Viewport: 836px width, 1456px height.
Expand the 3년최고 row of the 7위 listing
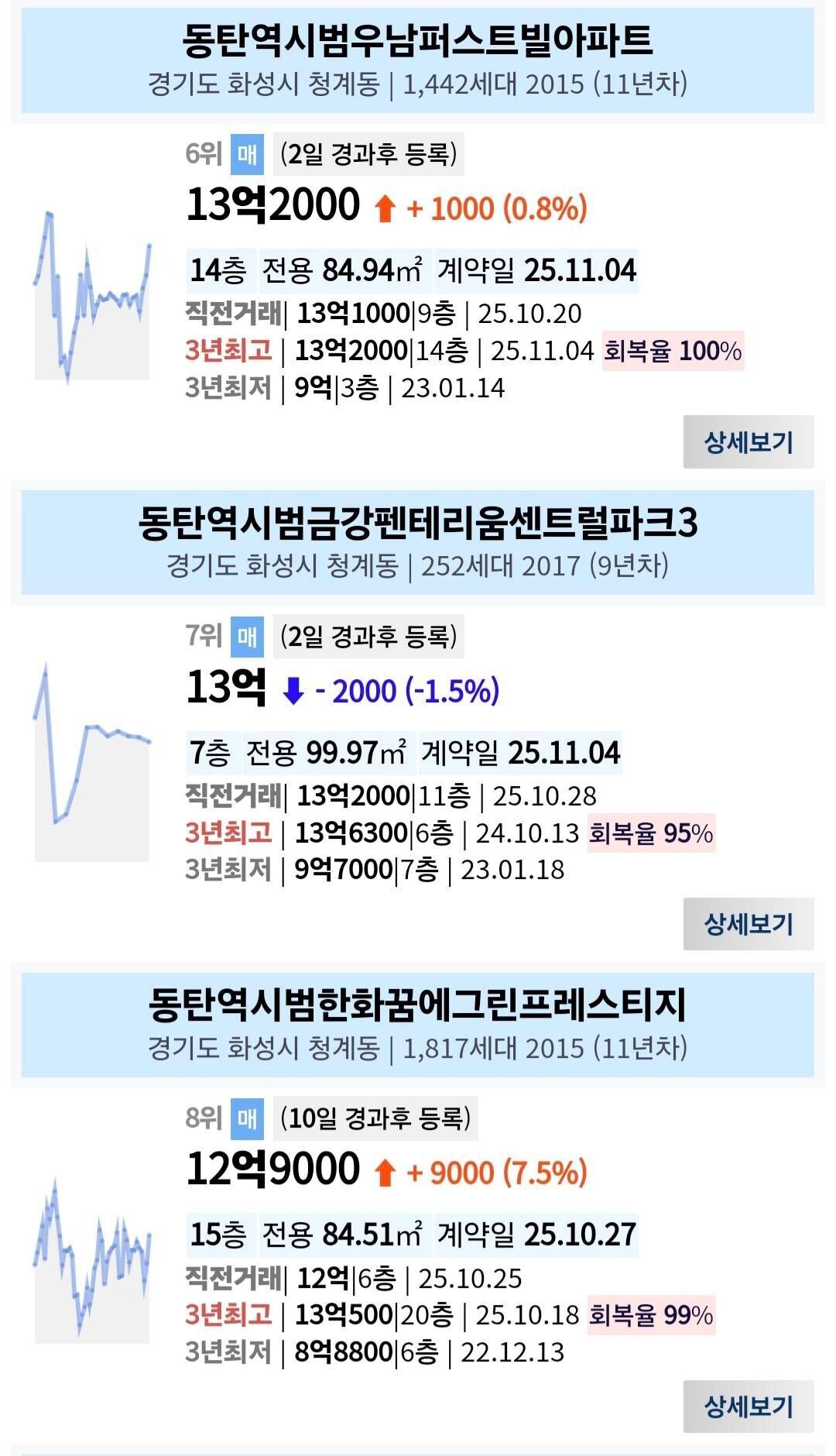coord(232,833)
